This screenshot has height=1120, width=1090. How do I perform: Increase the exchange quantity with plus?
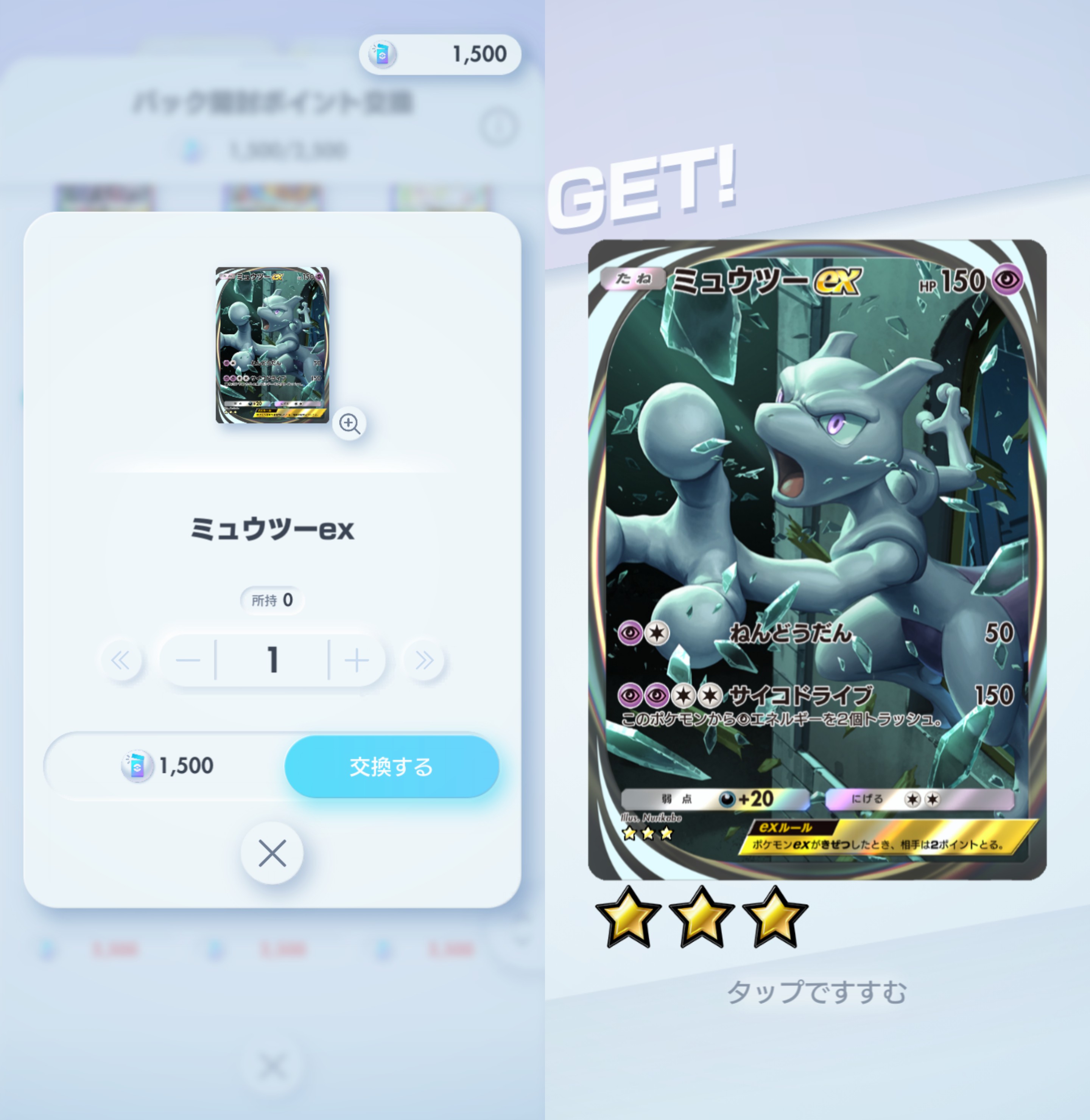tap(357, 660)
